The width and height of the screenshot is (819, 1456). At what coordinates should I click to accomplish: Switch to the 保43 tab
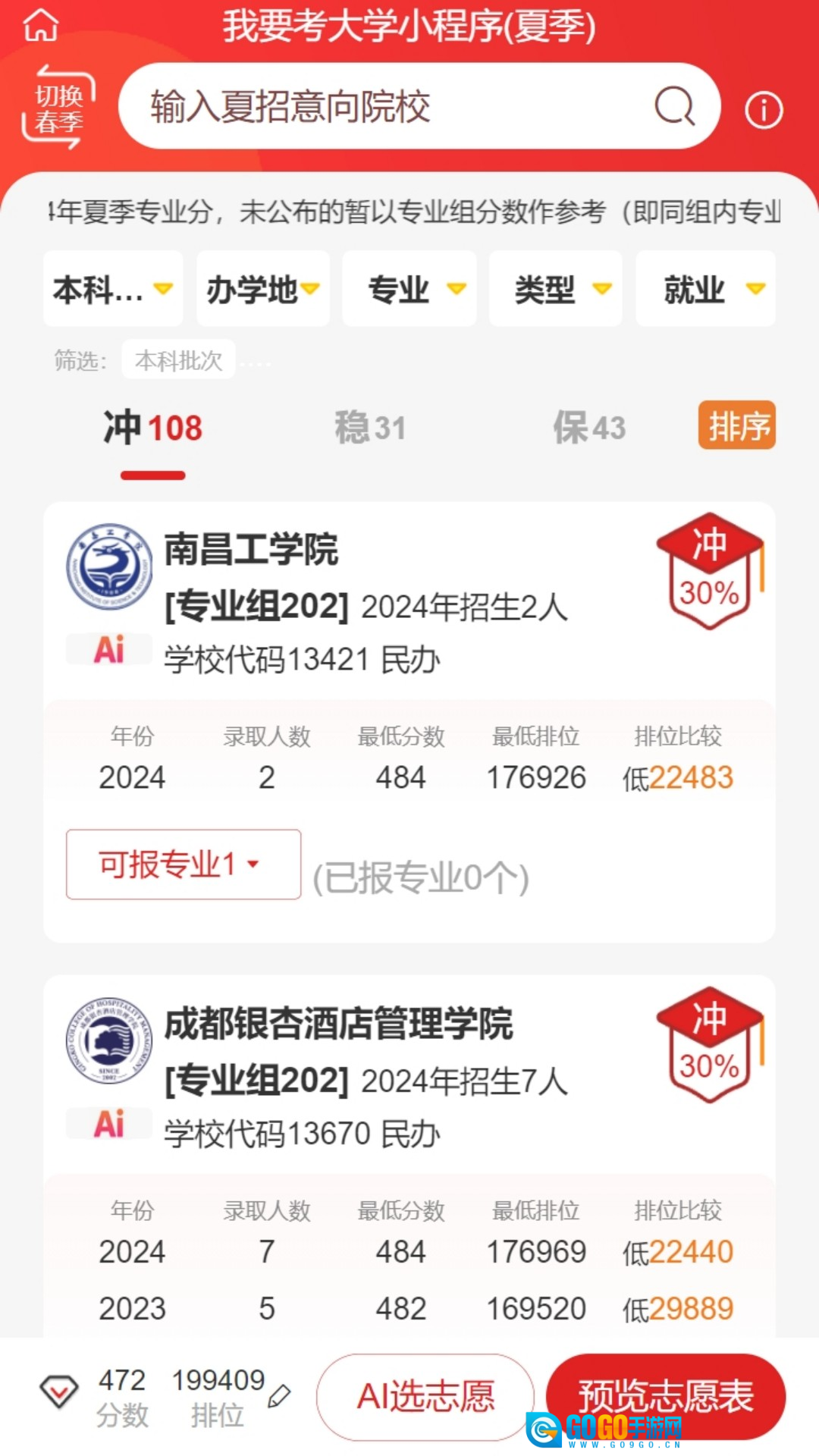click(x=588, y=428)
